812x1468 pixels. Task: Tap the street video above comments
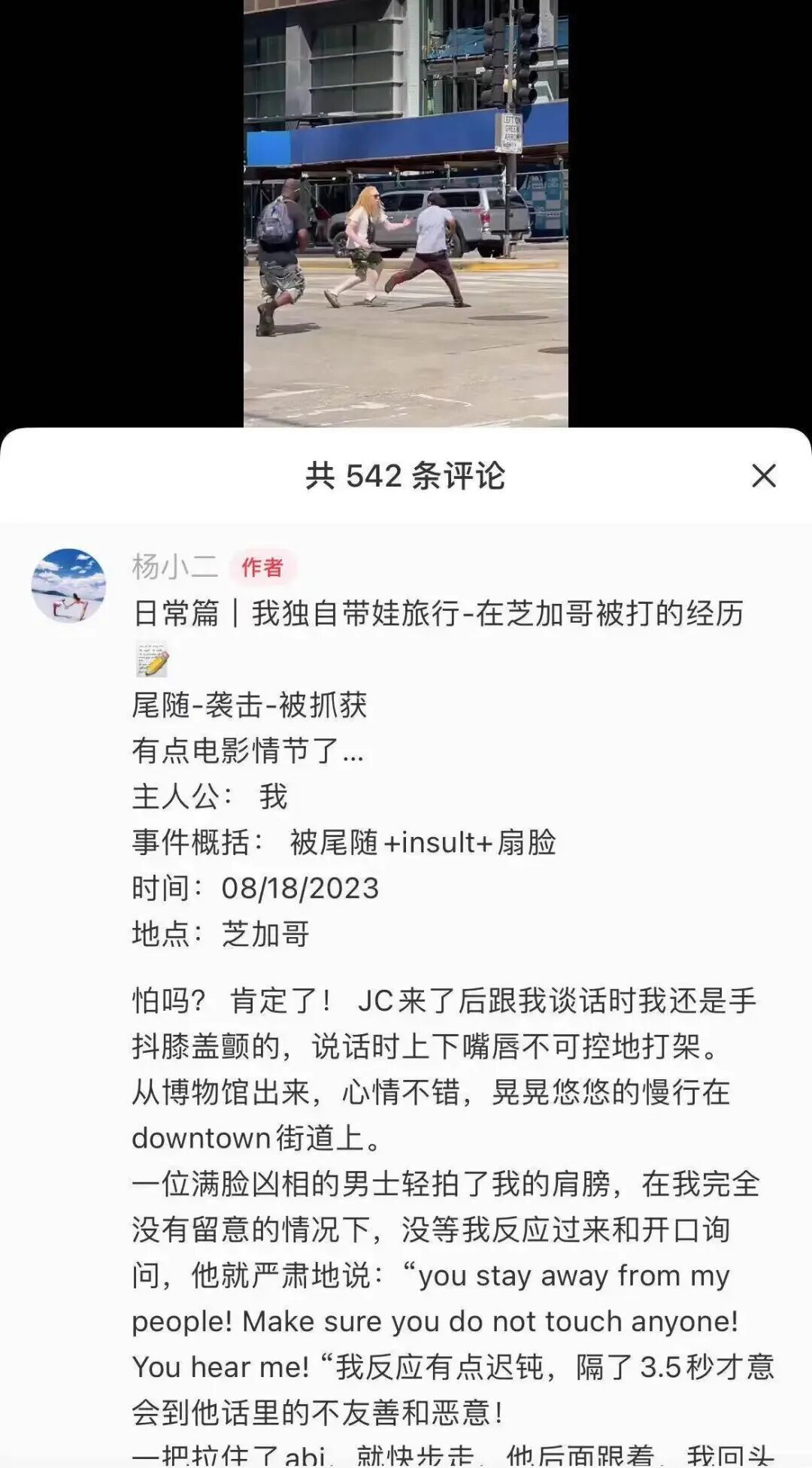coord(405,213)
